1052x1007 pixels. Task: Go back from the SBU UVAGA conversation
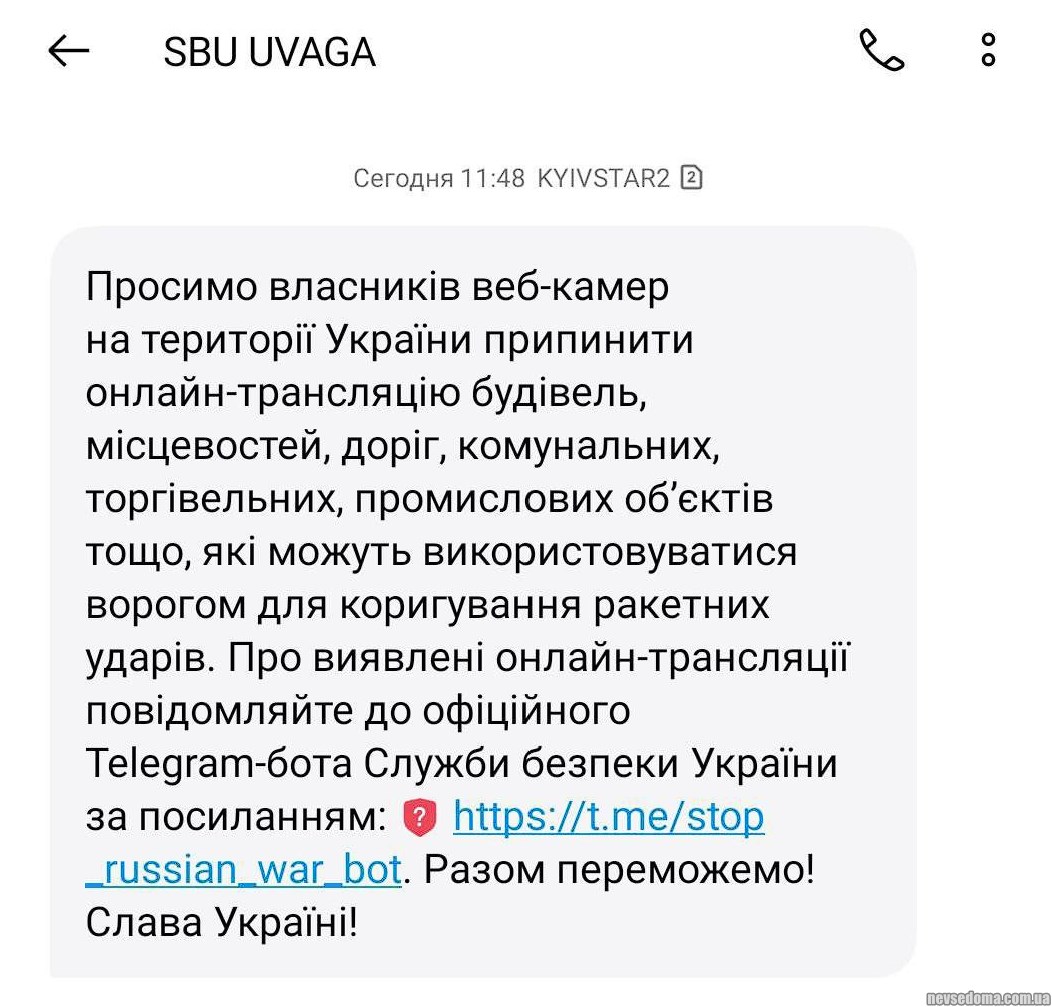pos(69,51)
